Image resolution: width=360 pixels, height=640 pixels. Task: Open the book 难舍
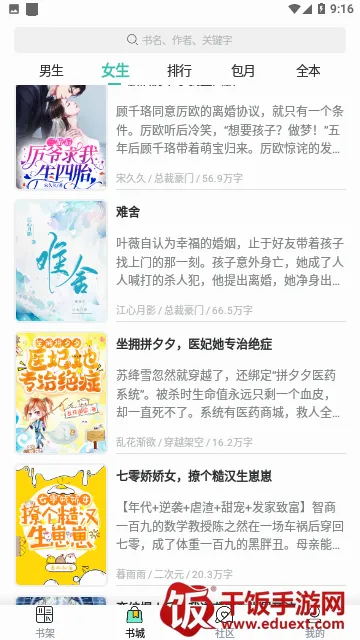coord(180,260)
